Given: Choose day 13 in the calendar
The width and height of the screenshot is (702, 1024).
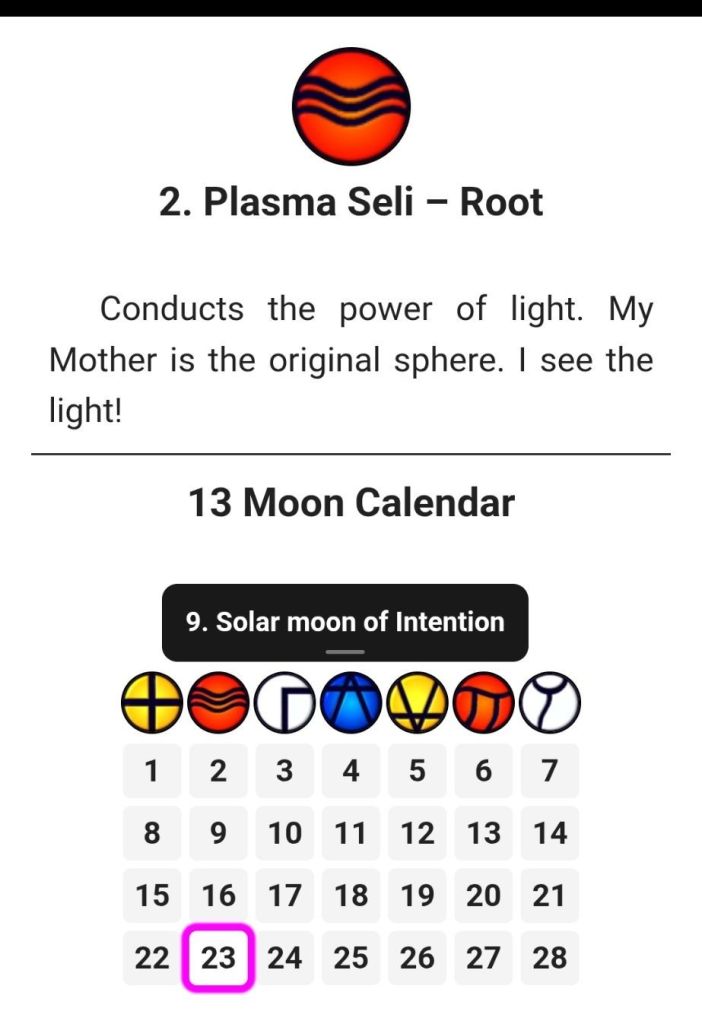Looking at the screenshot, I should pyautogui.click(x=483, y=833).
